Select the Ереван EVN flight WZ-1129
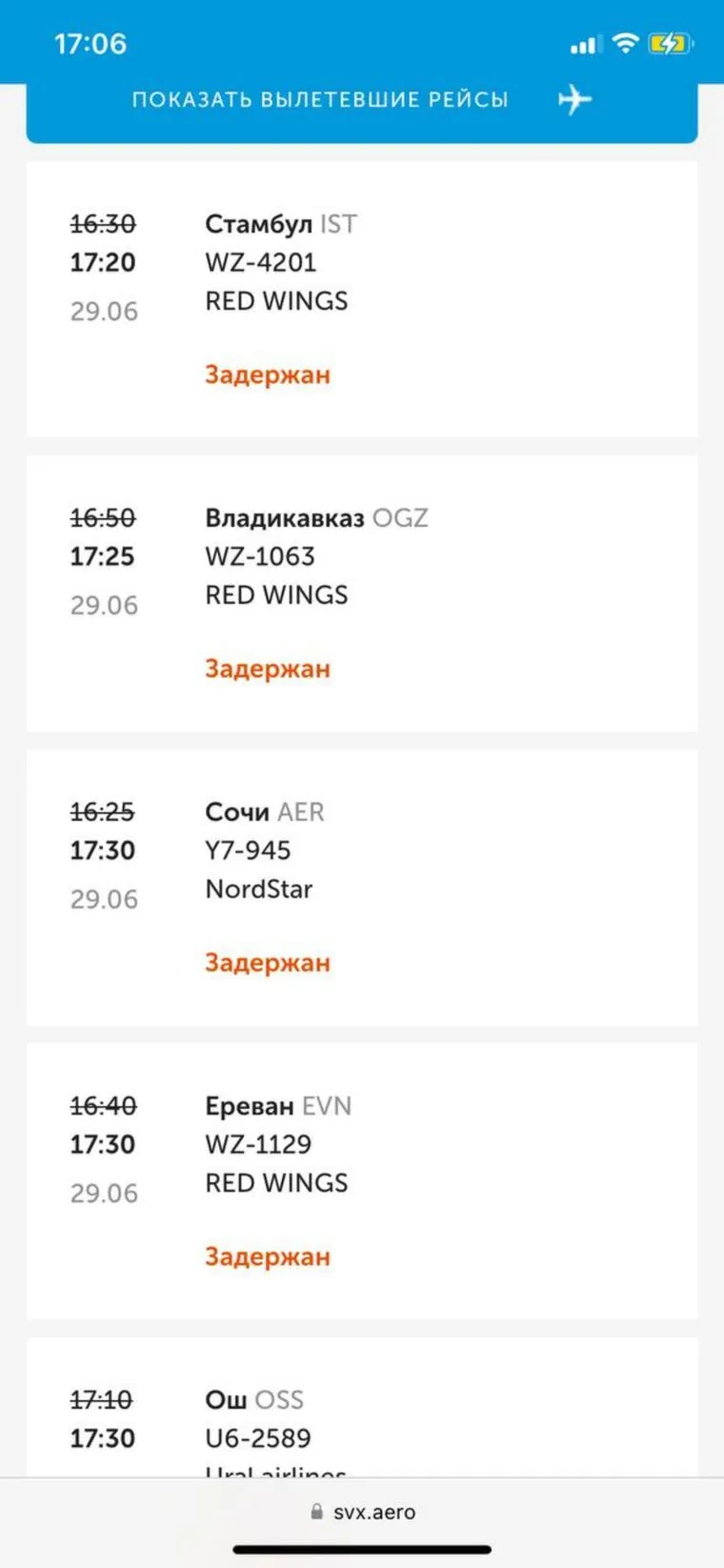Image resolution: width=724 pixels, height=1568 pixels. 361,1180
